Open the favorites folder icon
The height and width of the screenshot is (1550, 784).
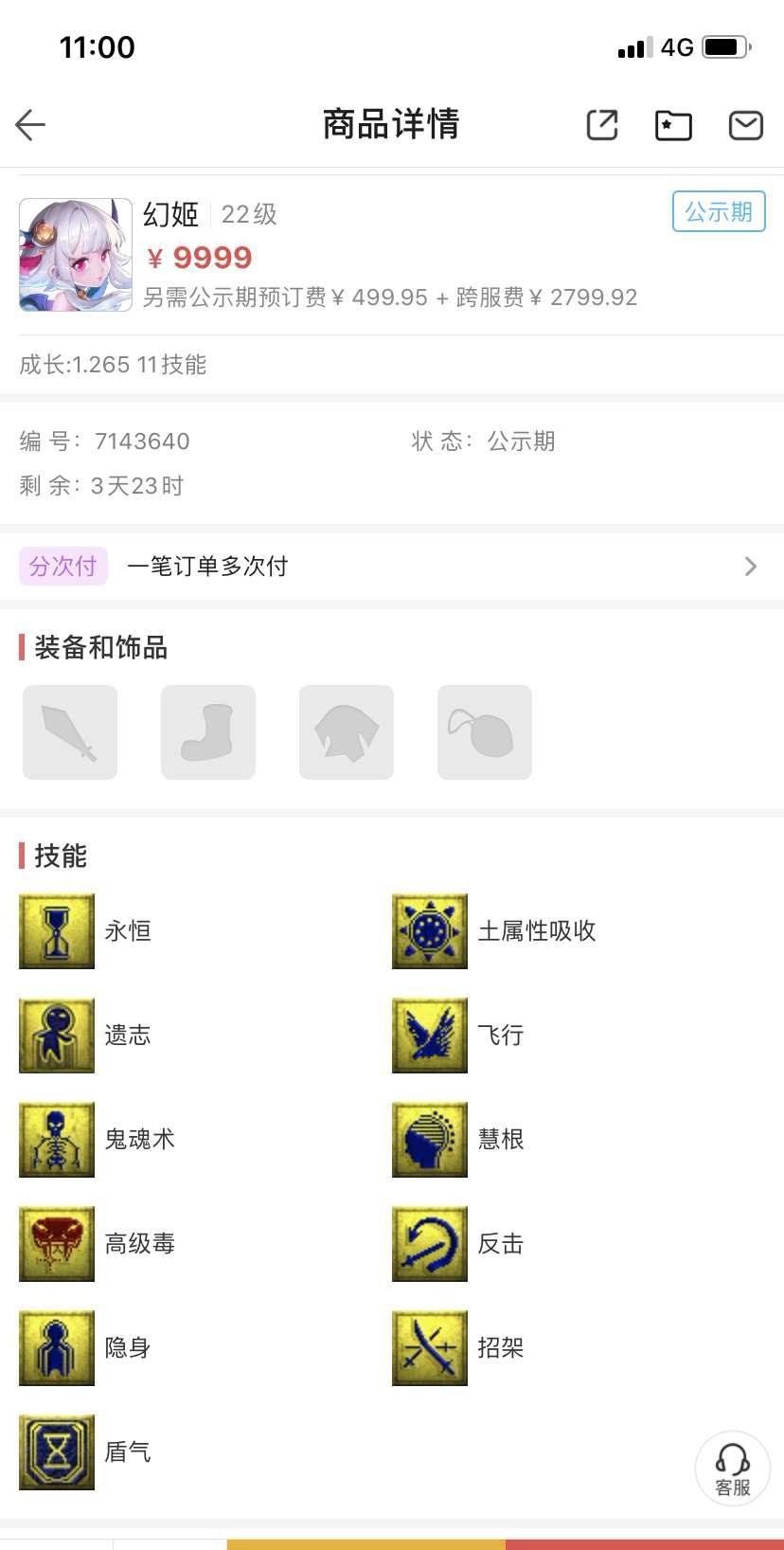click(x=673, y=124)
